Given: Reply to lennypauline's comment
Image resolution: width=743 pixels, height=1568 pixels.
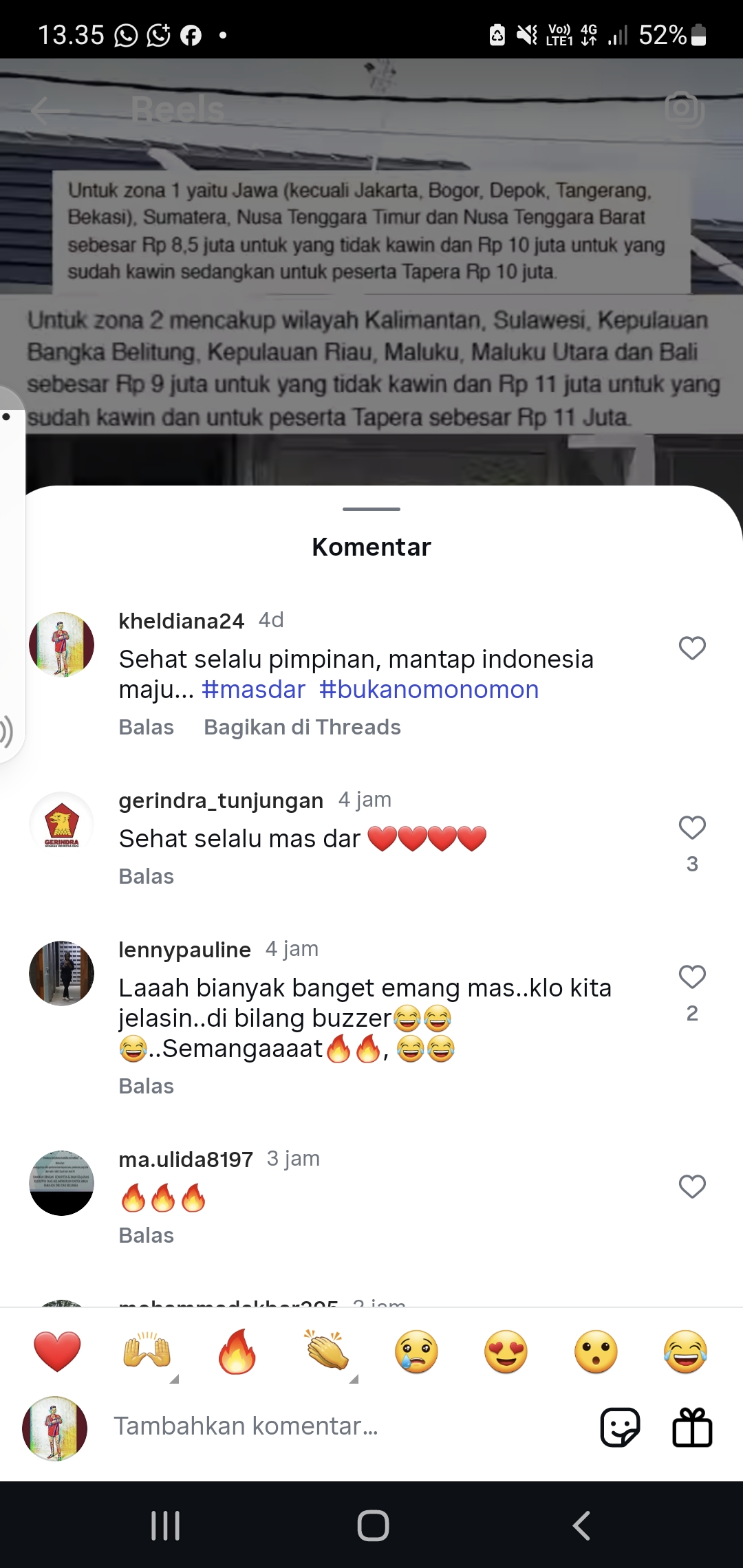Looking at the screenshot, I should point(147,1086).
